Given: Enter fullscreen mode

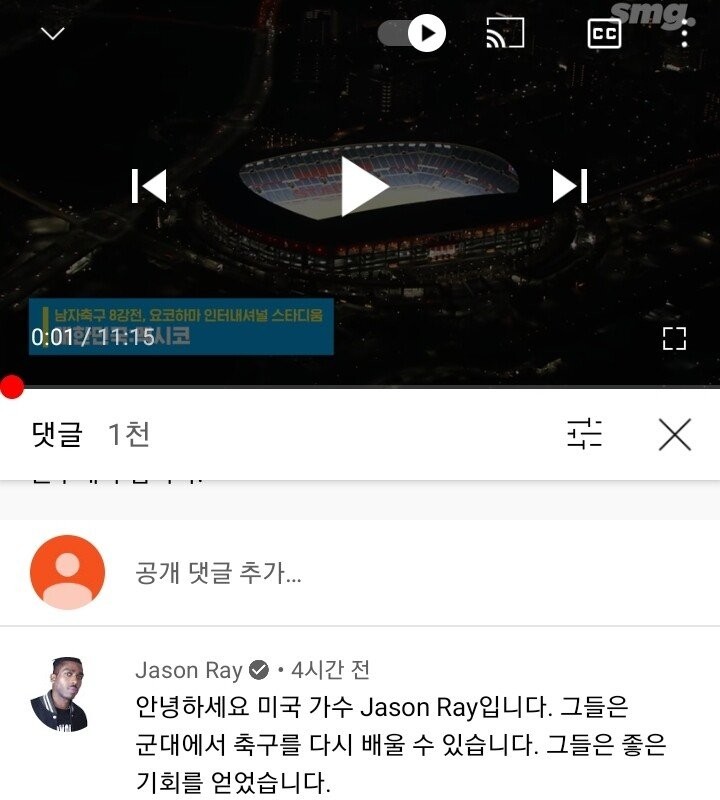Looking at the screenshot, I should pyautogui.click(x=675, y=338).
